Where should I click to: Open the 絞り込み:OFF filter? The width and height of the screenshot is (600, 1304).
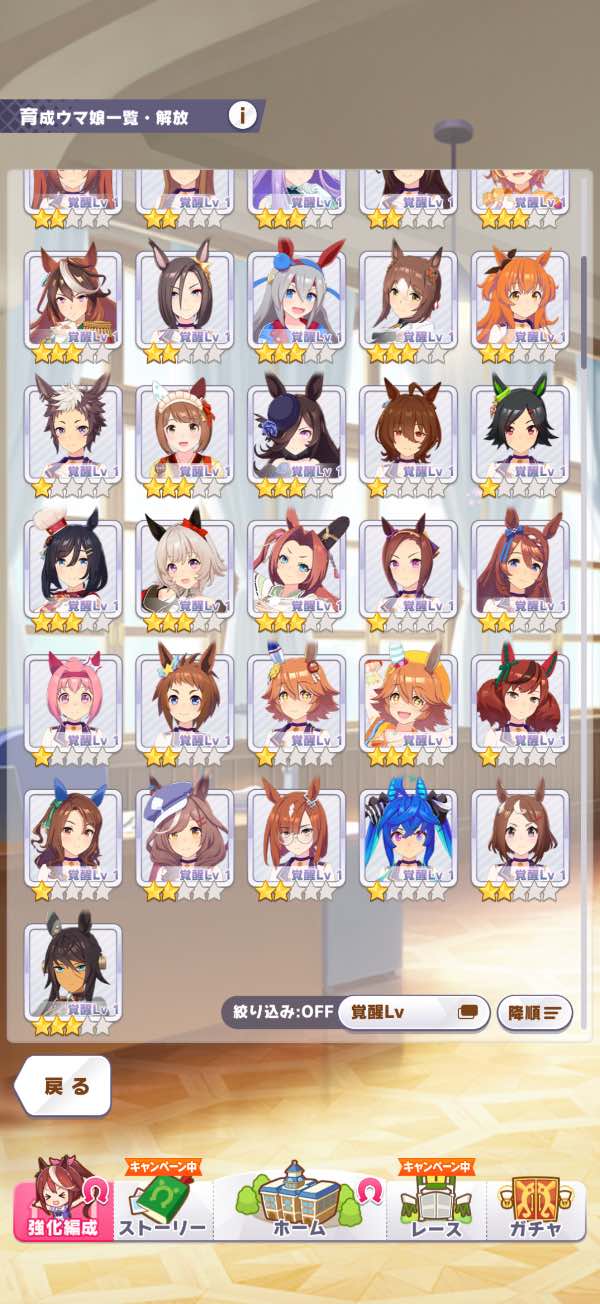pos(278,1011)
